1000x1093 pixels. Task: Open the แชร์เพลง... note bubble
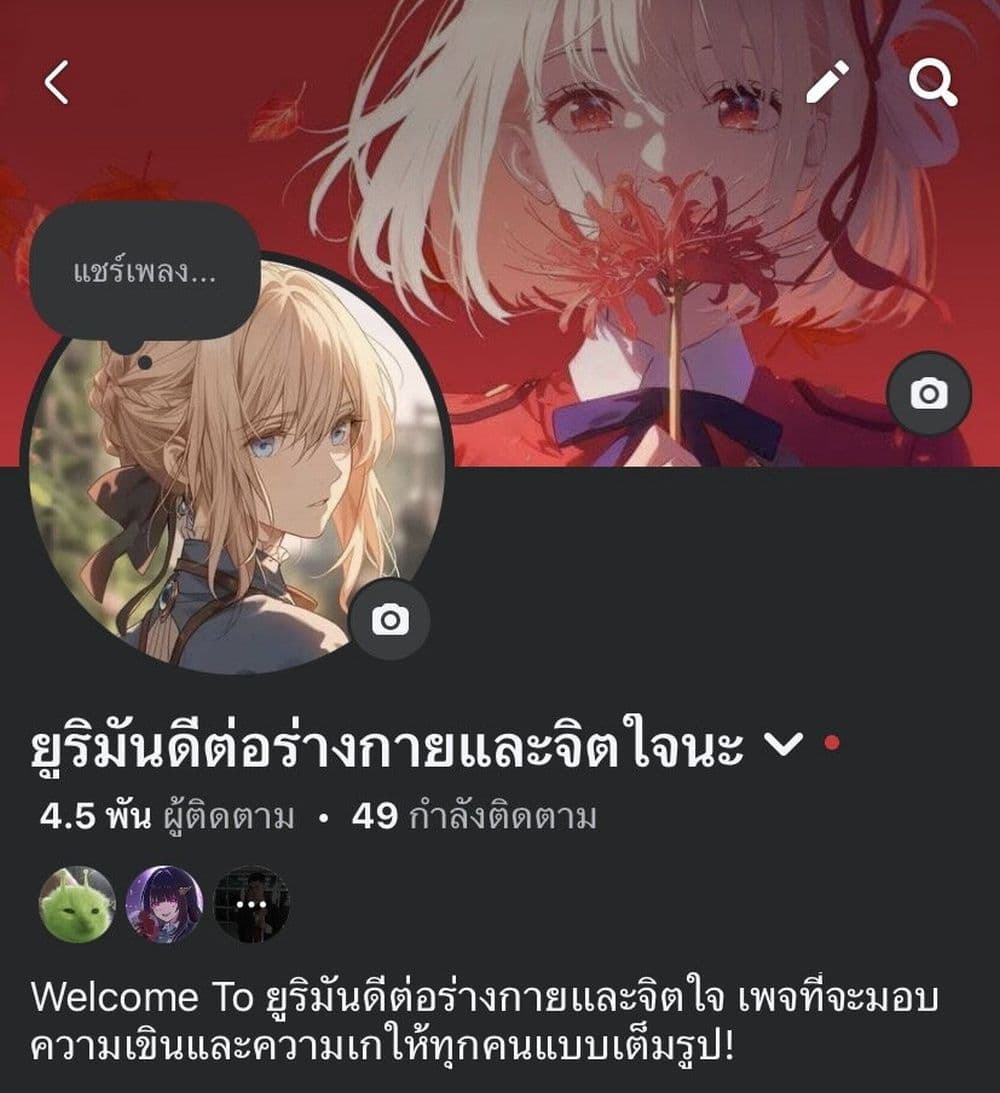(144, 273)
